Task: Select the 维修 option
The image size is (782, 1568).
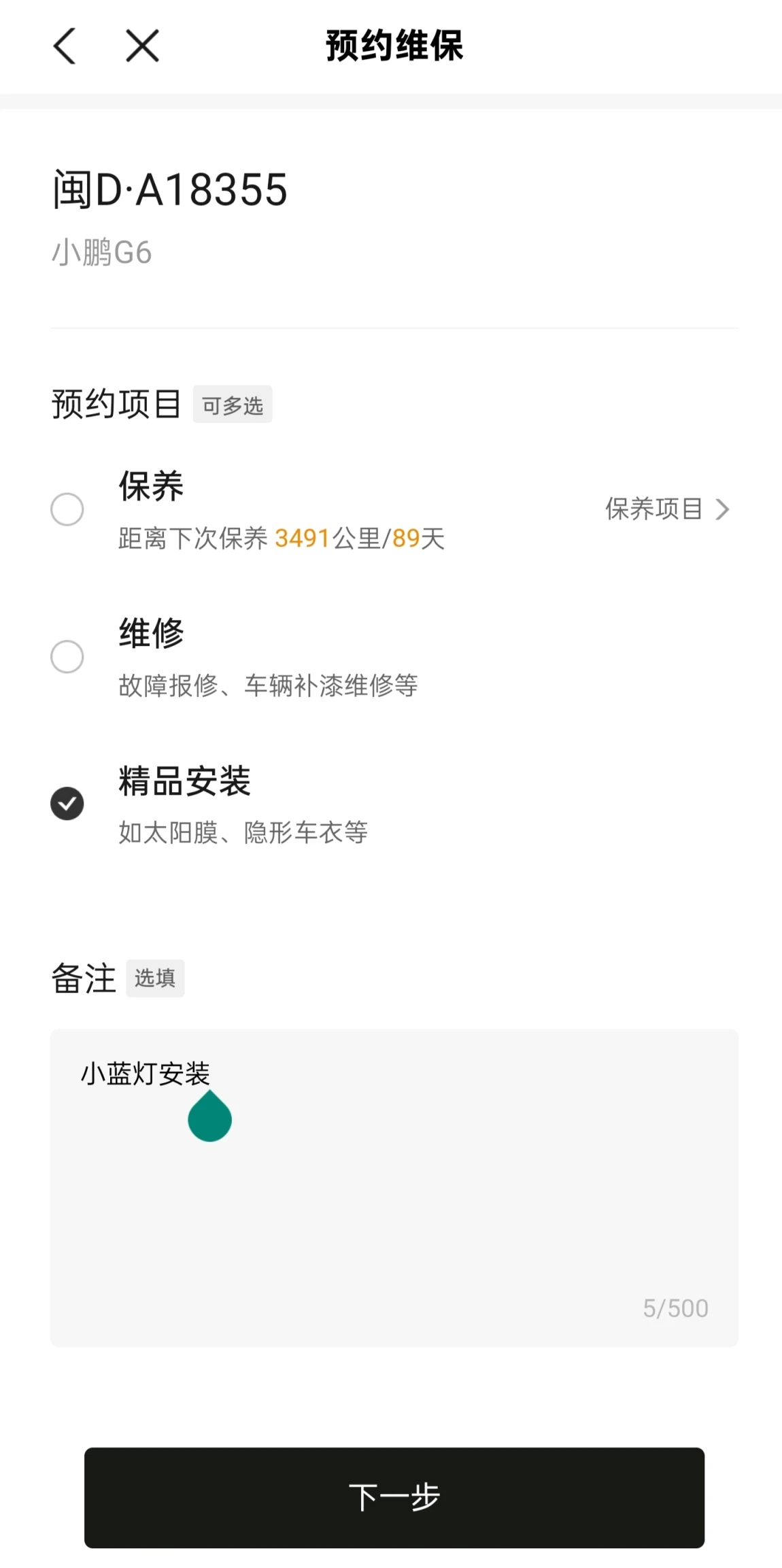Action: 67,656
